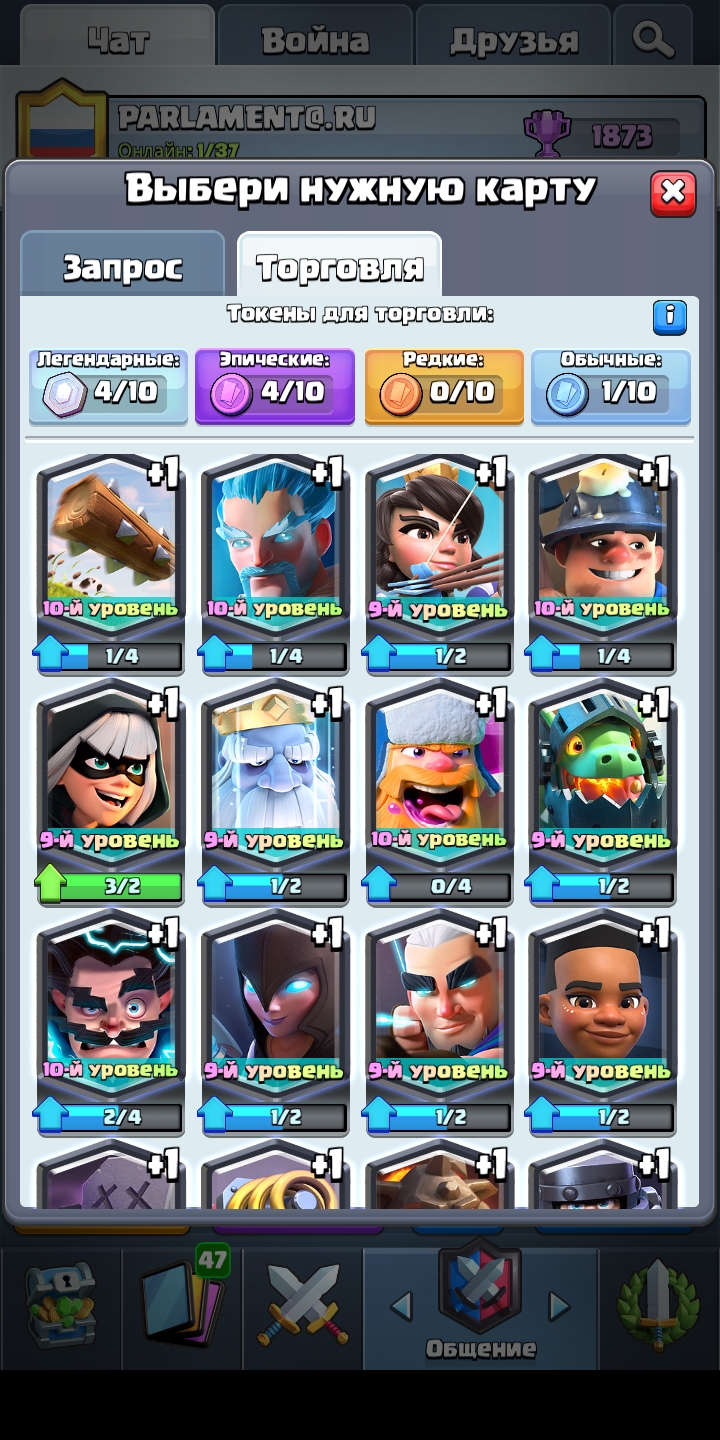
Task: Select the Night Witch card
Action: (275, 1022)
